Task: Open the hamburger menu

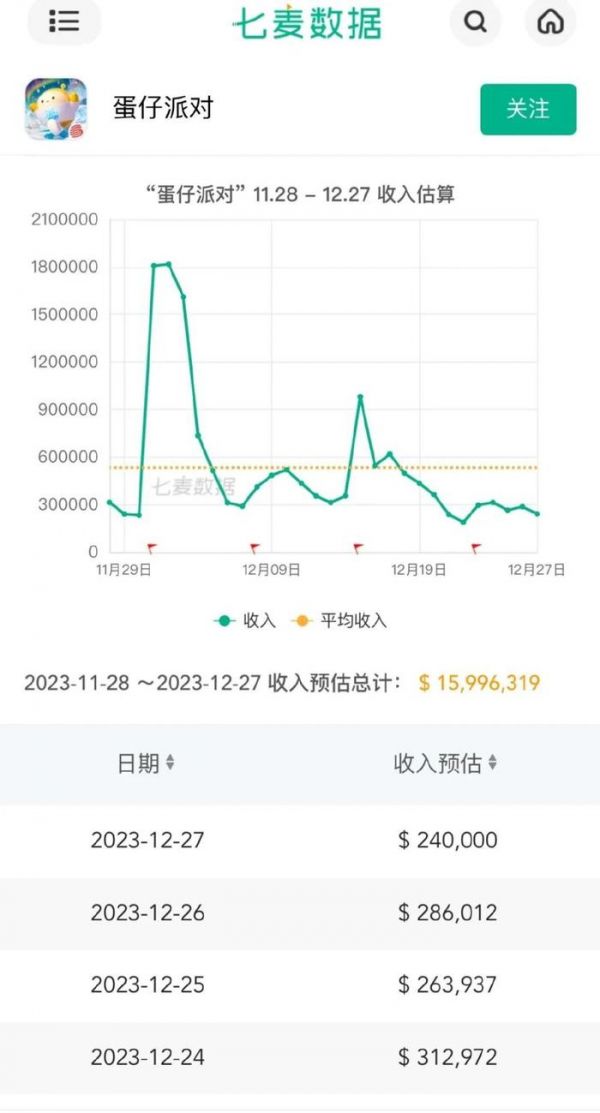Action: [x=64, y=21]
